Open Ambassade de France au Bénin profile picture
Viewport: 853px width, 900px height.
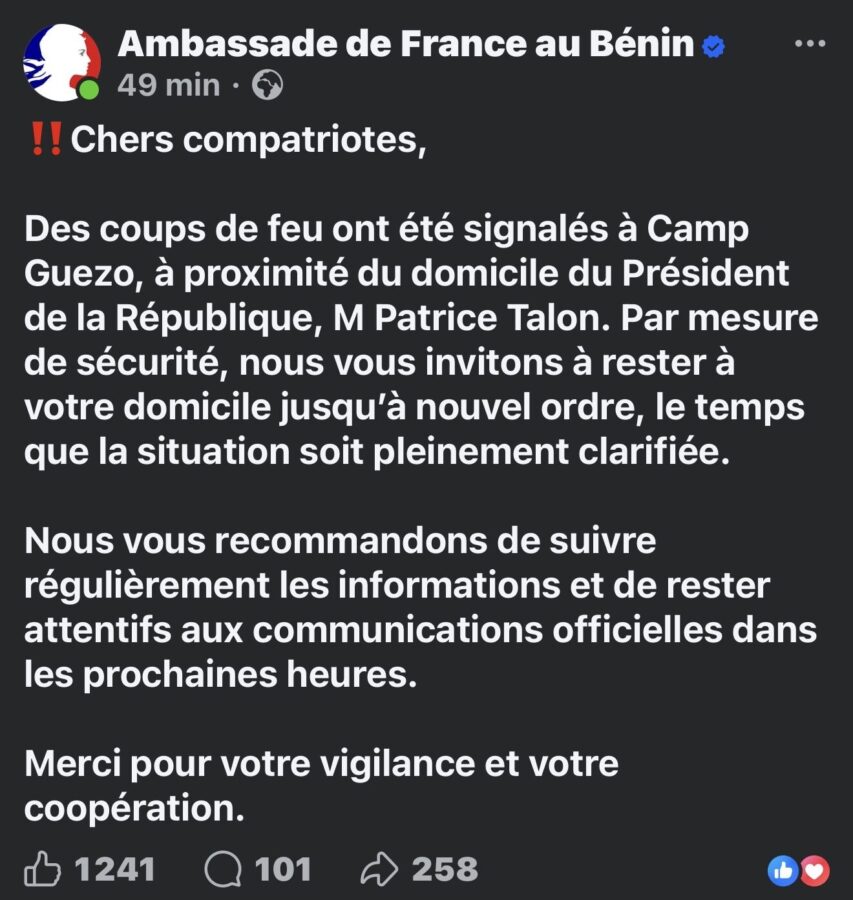[62, 62]
